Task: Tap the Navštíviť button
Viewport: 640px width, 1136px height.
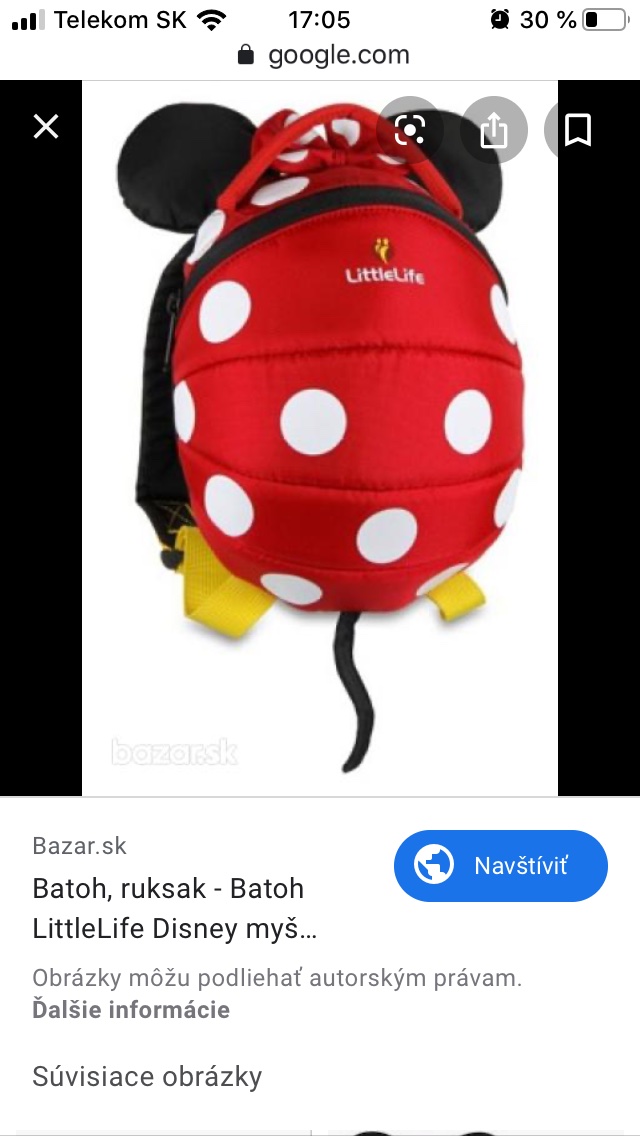Action: 501,865
